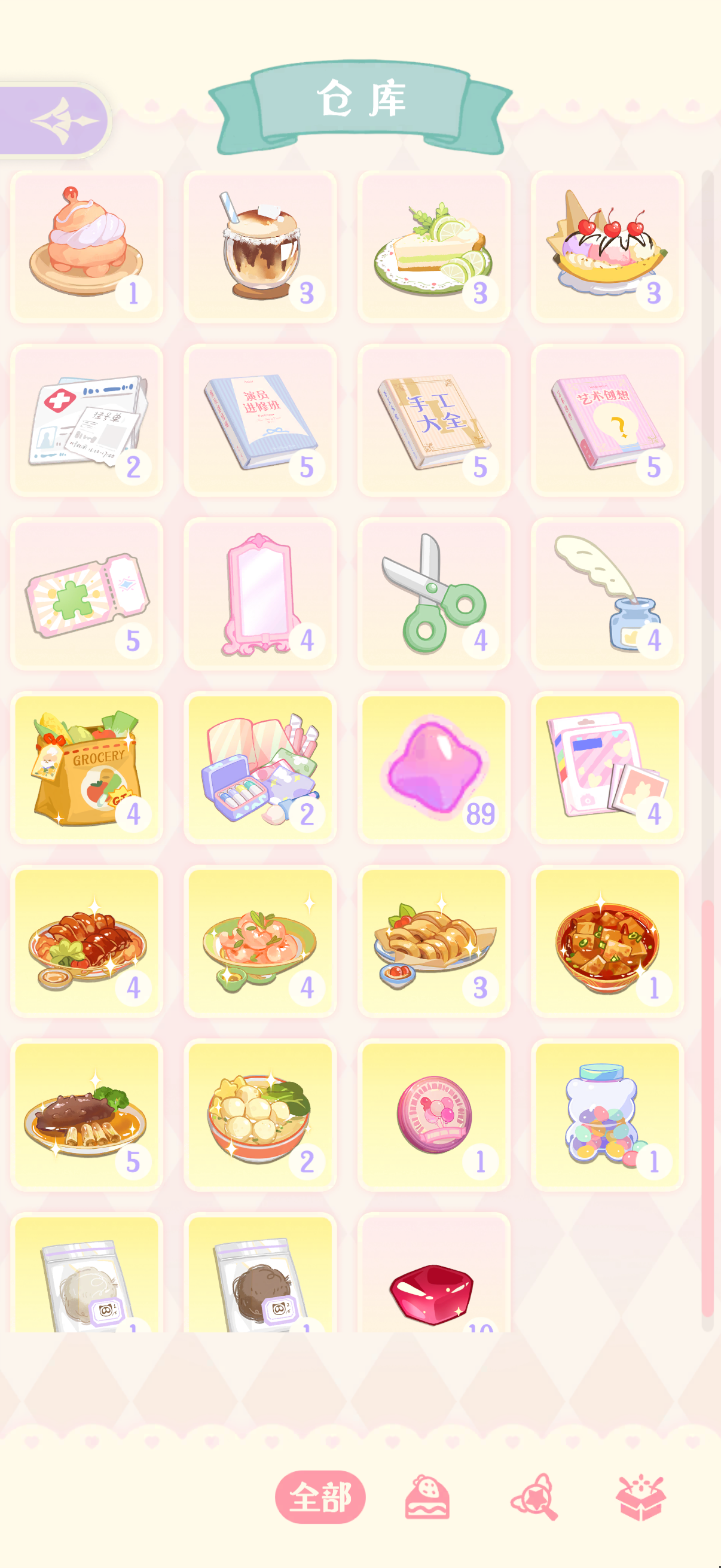This screenshot has width=721, height=1568.
Task: Select the 演员进修班 blue book
Action: coord(261,419)
